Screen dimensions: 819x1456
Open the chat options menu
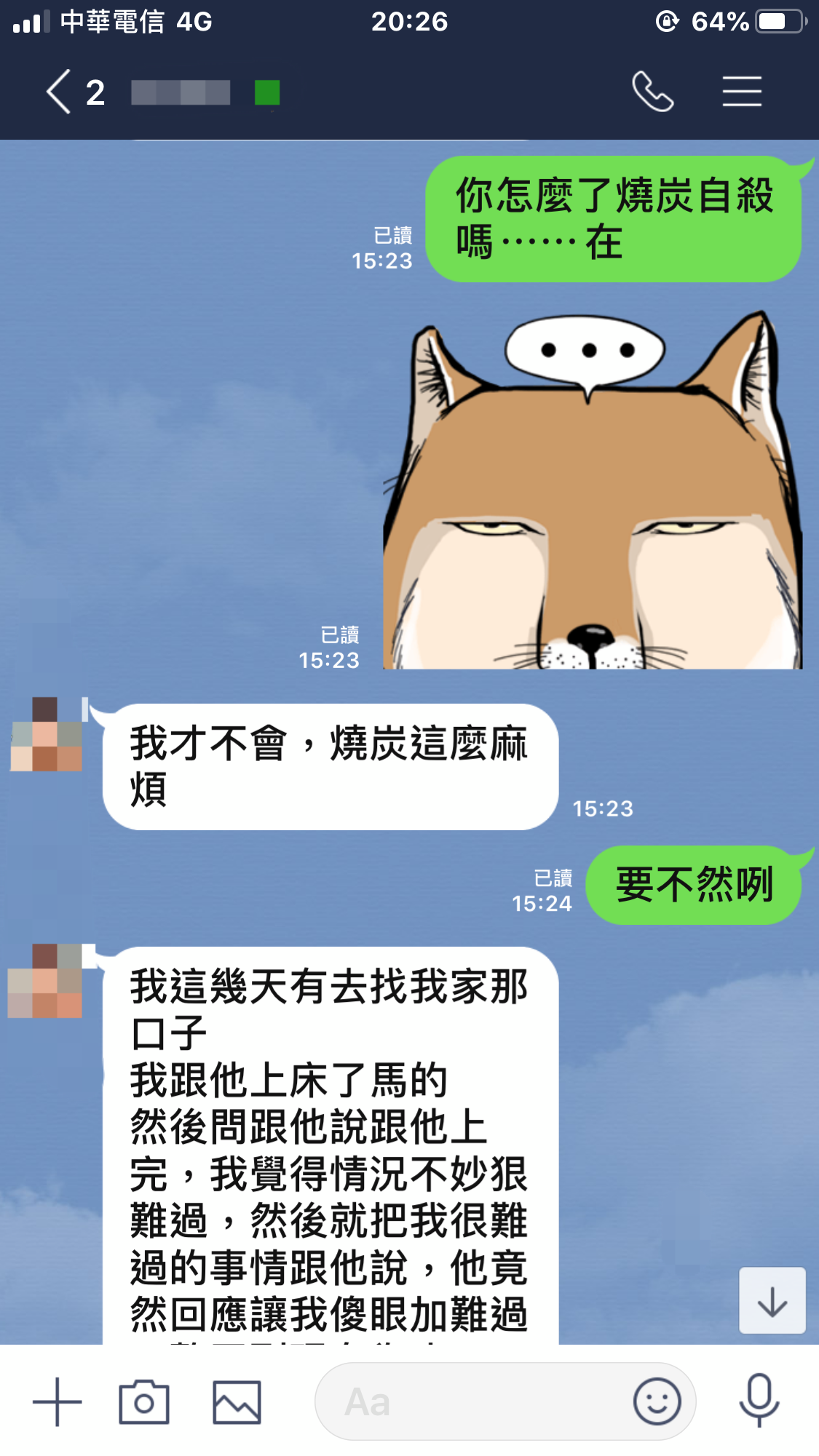742,92
